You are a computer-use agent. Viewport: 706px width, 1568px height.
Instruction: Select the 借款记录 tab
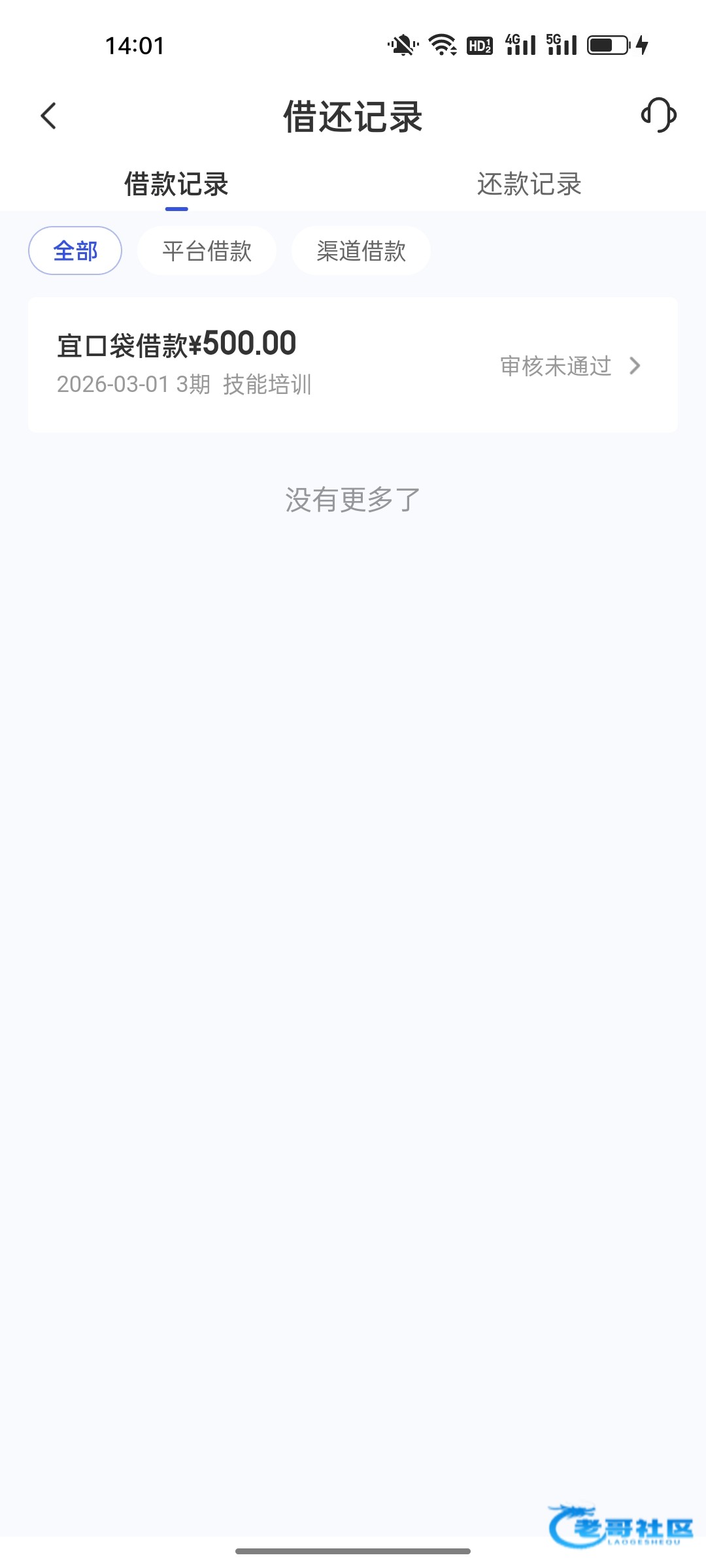[x=176, y=184]
